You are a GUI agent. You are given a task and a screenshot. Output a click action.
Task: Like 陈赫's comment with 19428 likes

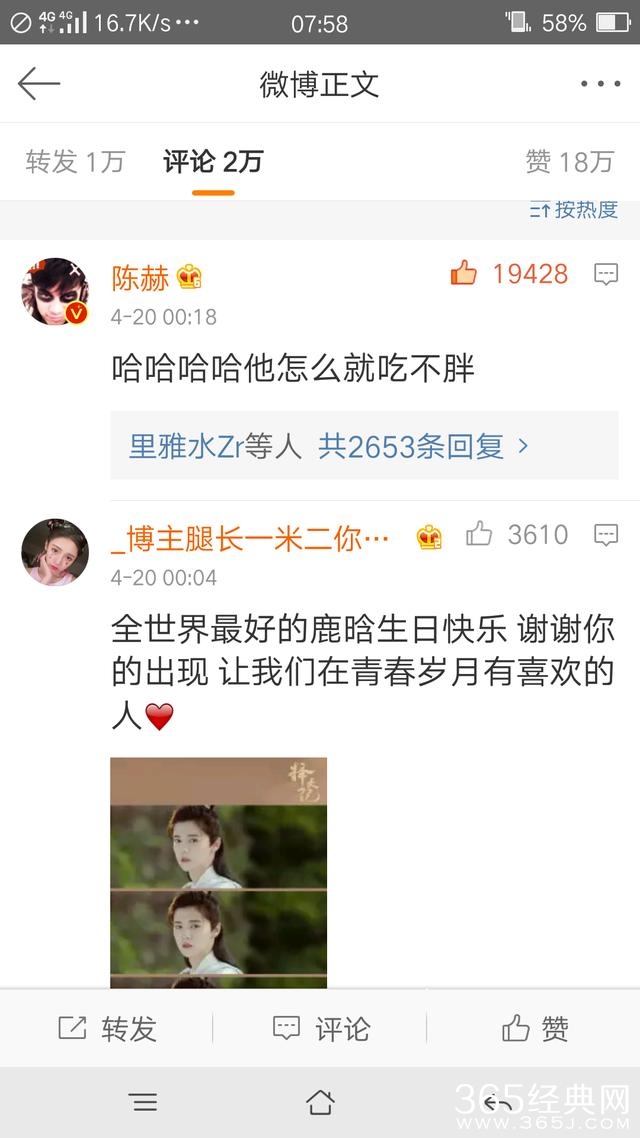[464, 273]
